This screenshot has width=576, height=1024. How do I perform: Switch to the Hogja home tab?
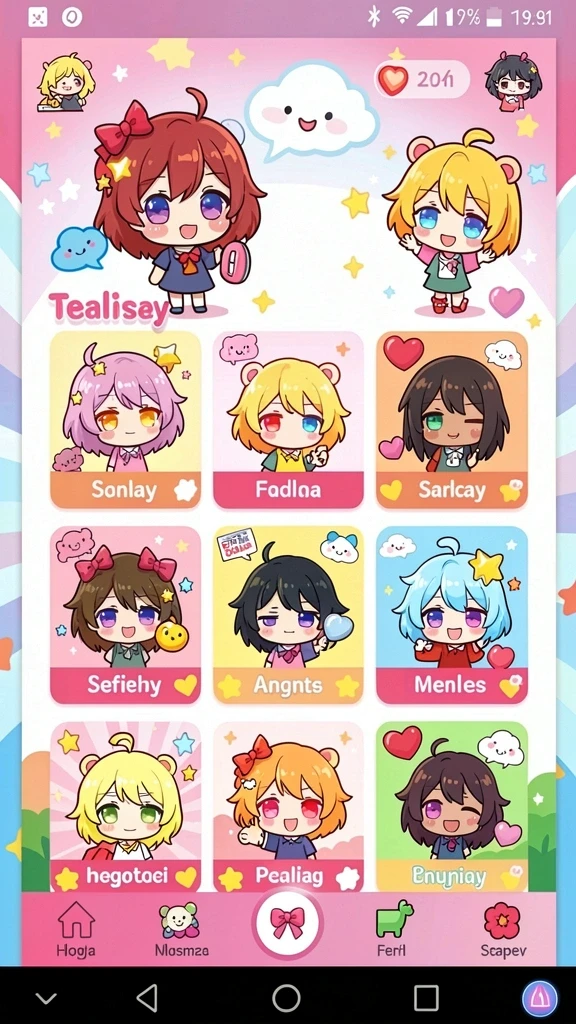pos(76,929)
